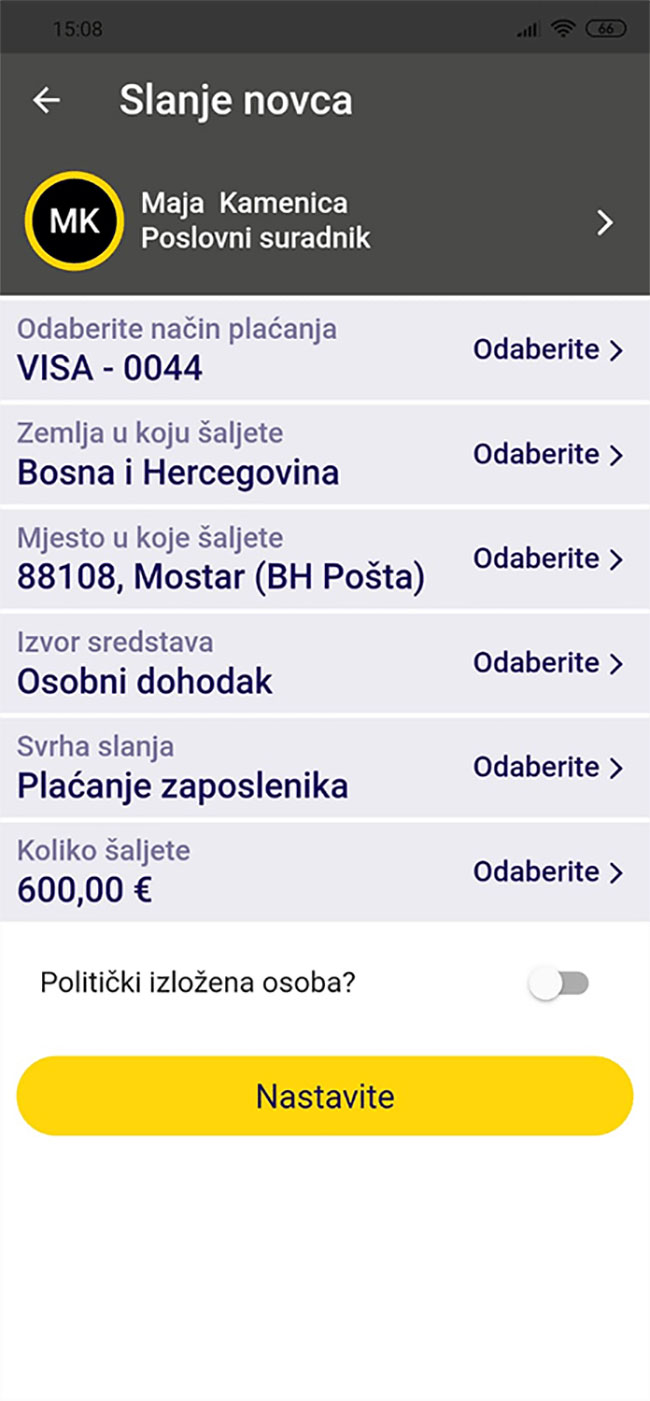The image size is (650, 1401).
Task: Go back from Slanje novca screen
Action: pyautogui.click(x=47, y=100)
